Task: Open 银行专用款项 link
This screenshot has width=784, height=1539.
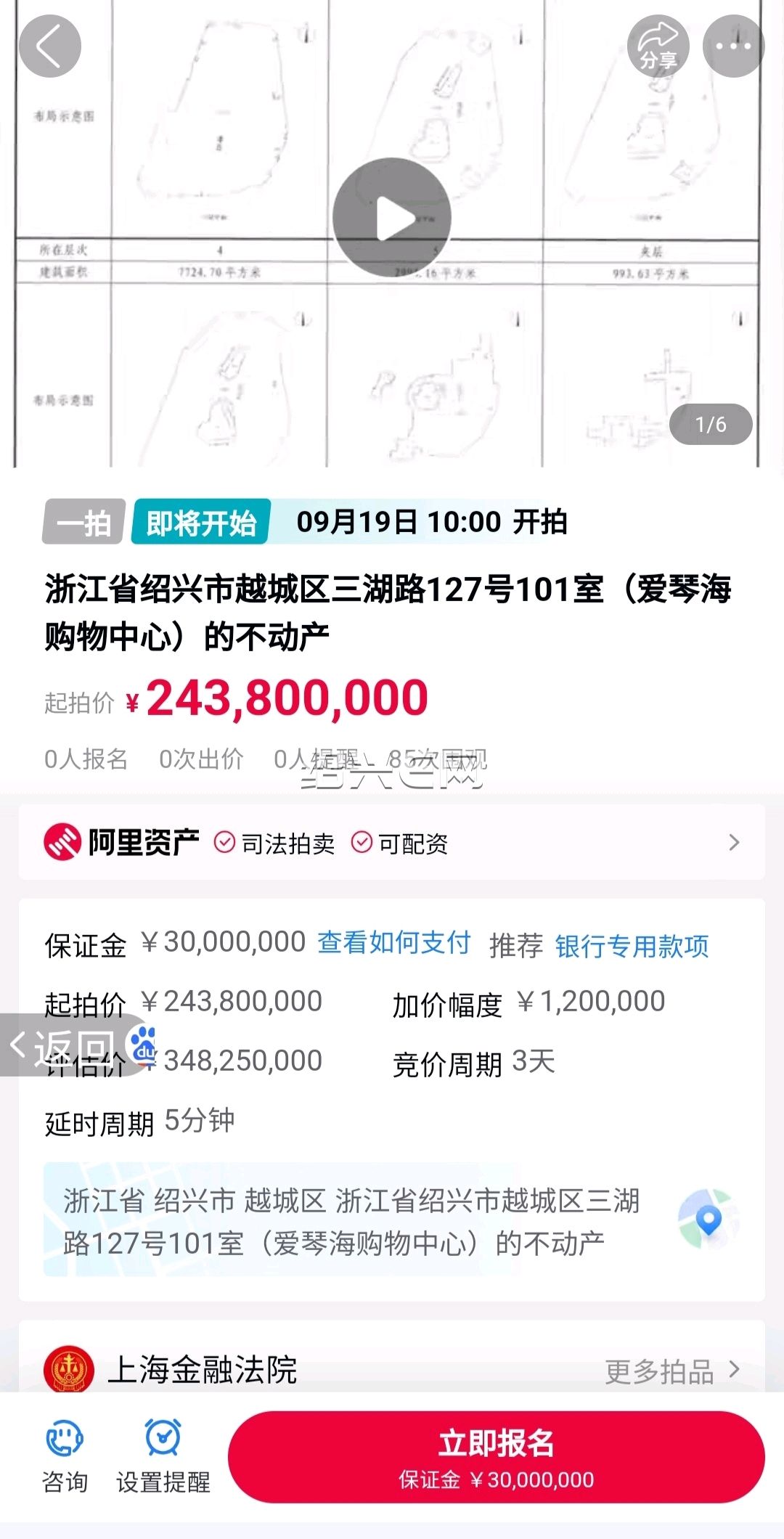Action: pyautogui.click(x=632, y=946)
